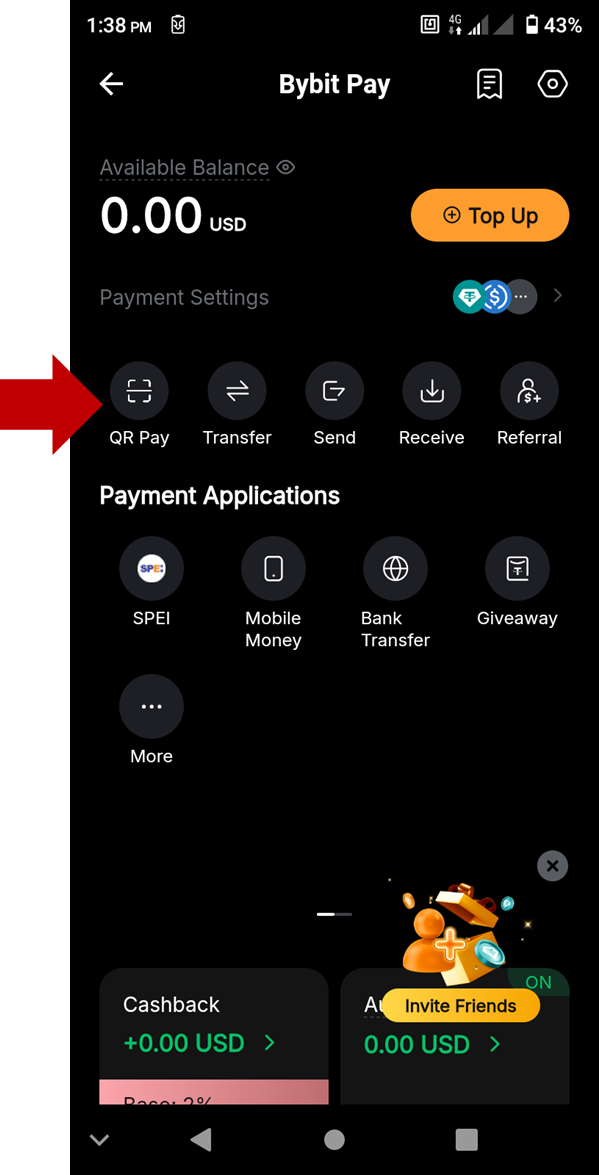The image size is (599, 1175).
Task: Dismiss the Invite Friends floating banner
Action: pos(553,866)
